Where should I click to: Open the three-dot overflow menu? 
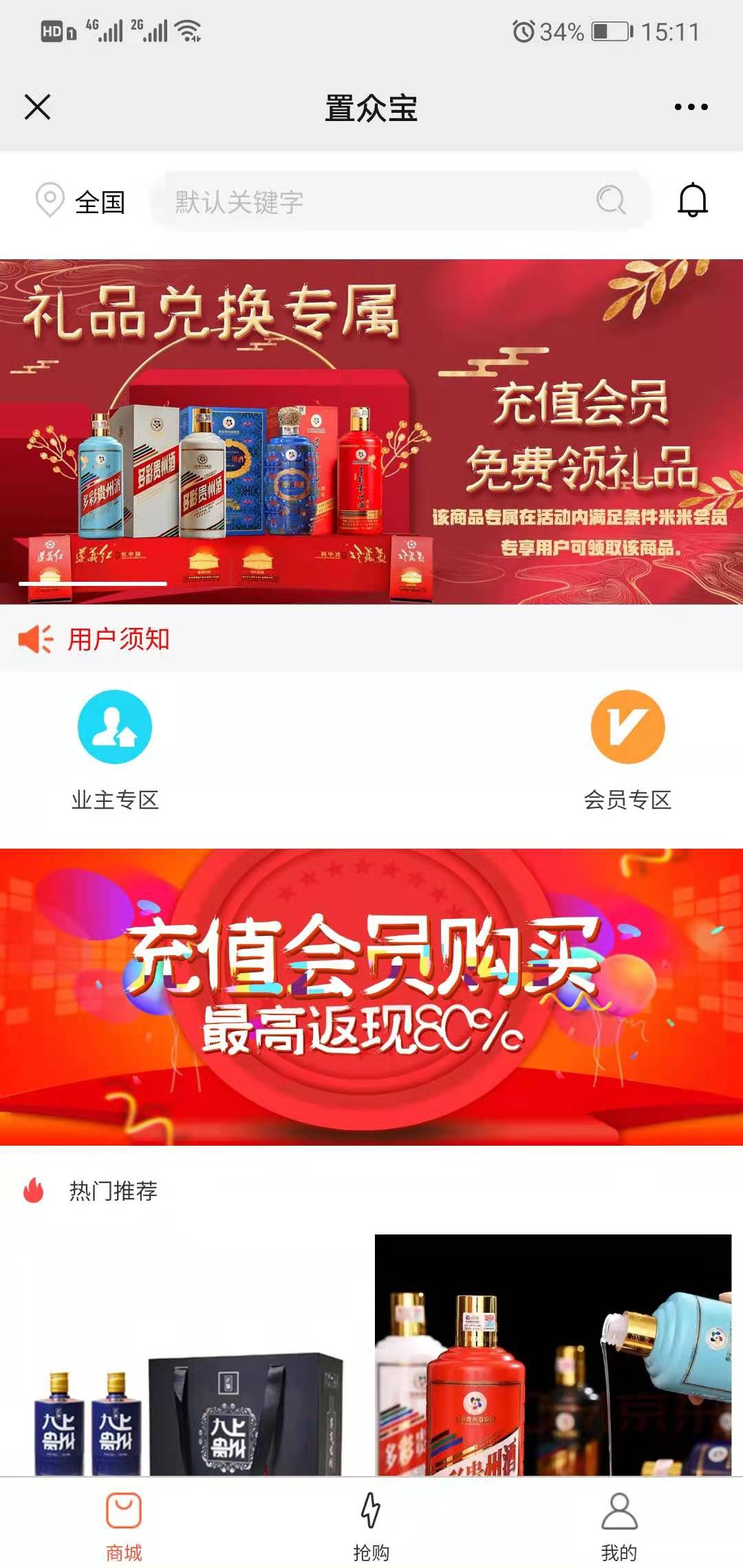pyautogui.click(x=691, y=107)
